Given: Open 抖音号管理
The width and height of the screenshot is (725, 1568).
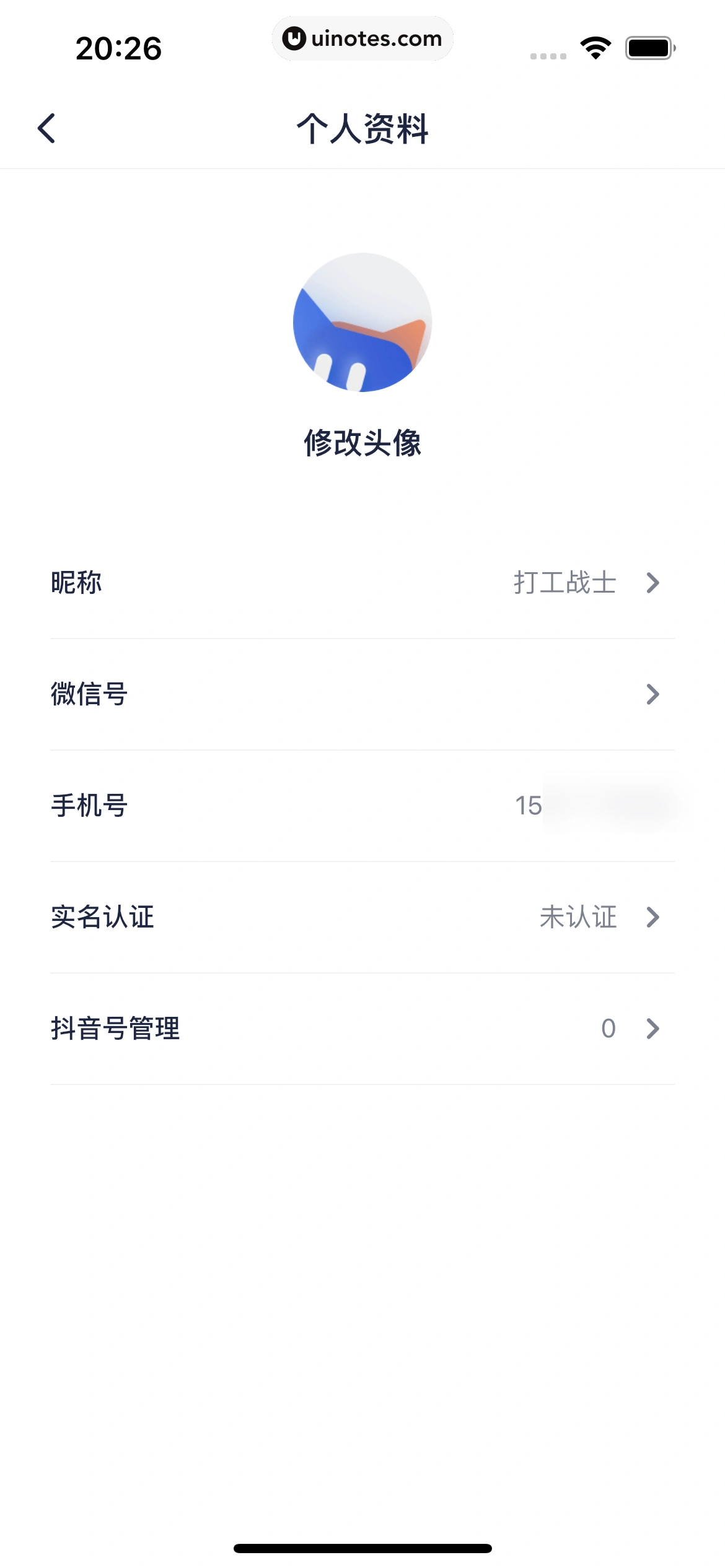Looking at the screenshot, I should tap(362, 1029).
